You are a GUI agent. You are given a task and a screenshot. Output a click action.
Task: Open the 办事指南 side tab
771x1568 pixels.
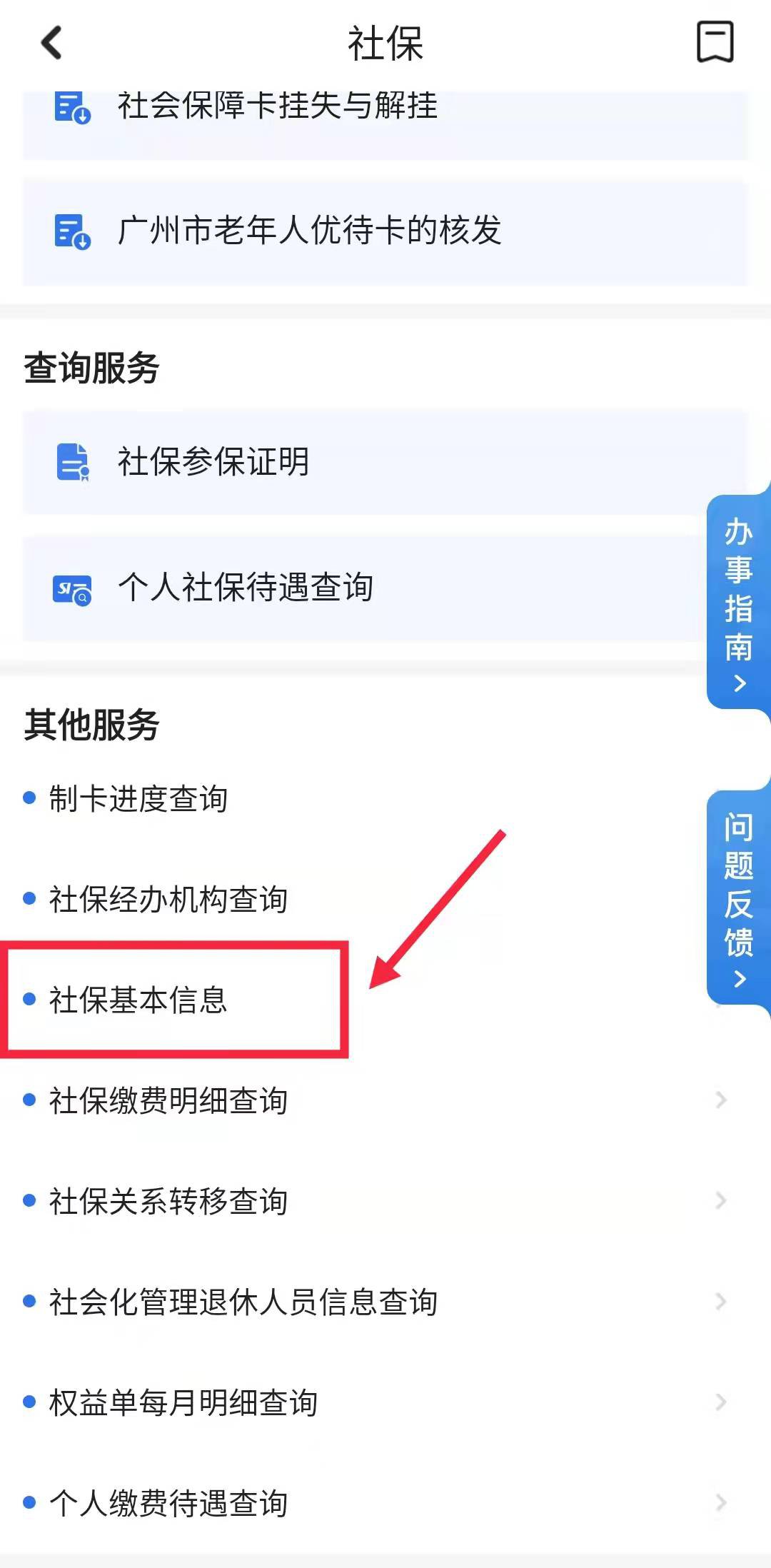[x=739, y=601]
